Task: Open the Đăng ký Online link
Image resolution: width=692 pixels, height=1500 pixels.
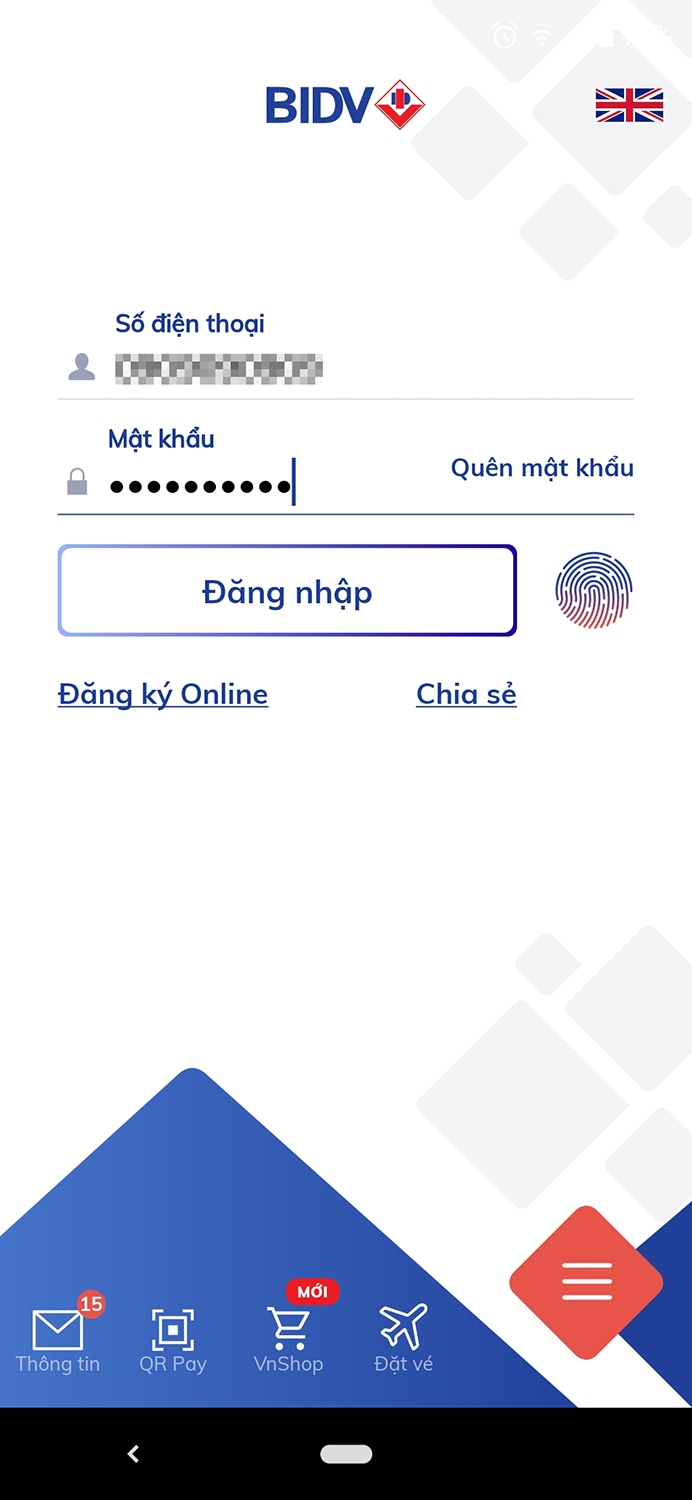Action: [163, 694]
